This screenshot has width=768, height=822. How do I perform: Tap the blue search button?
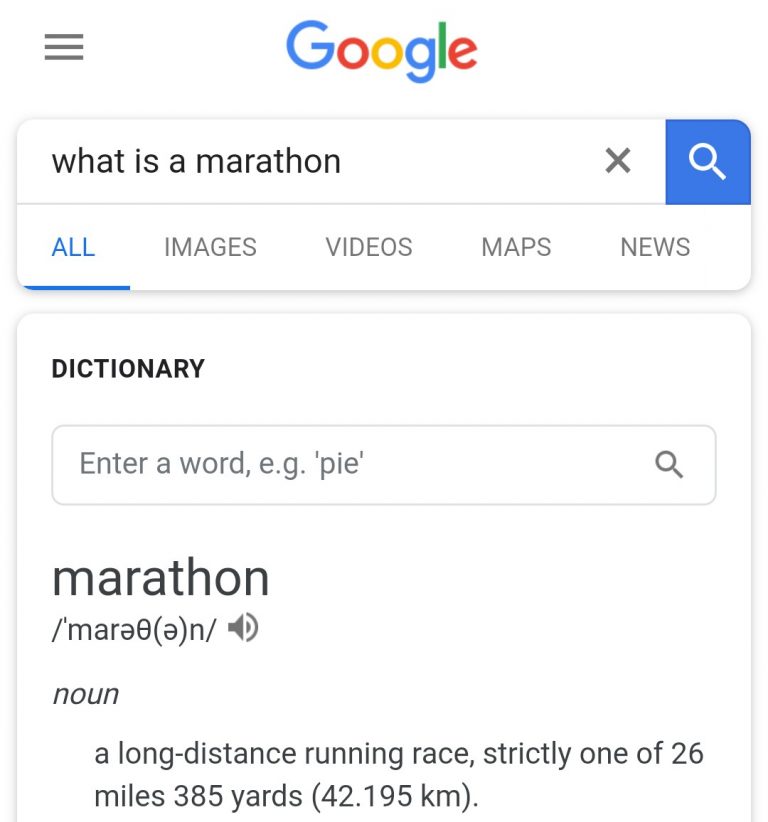pos(708,161)
